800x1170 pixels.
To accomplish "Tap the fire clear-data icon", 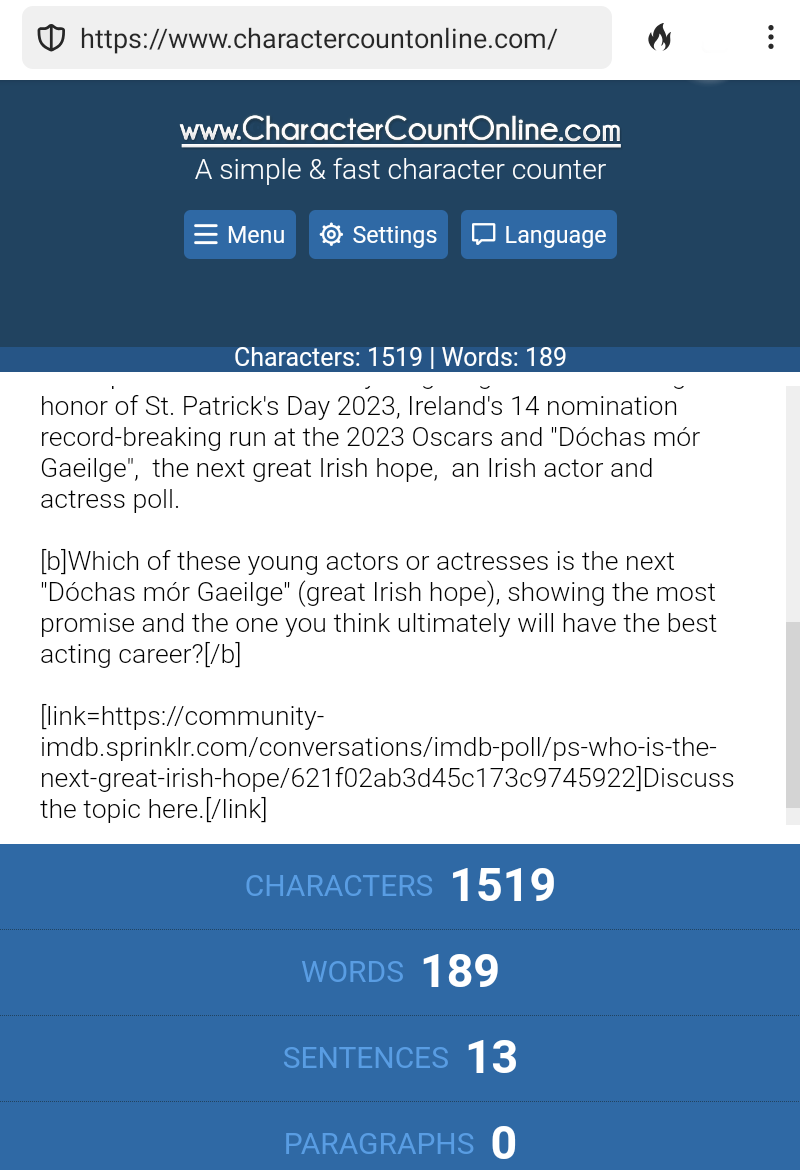I will tap(659, 38).
